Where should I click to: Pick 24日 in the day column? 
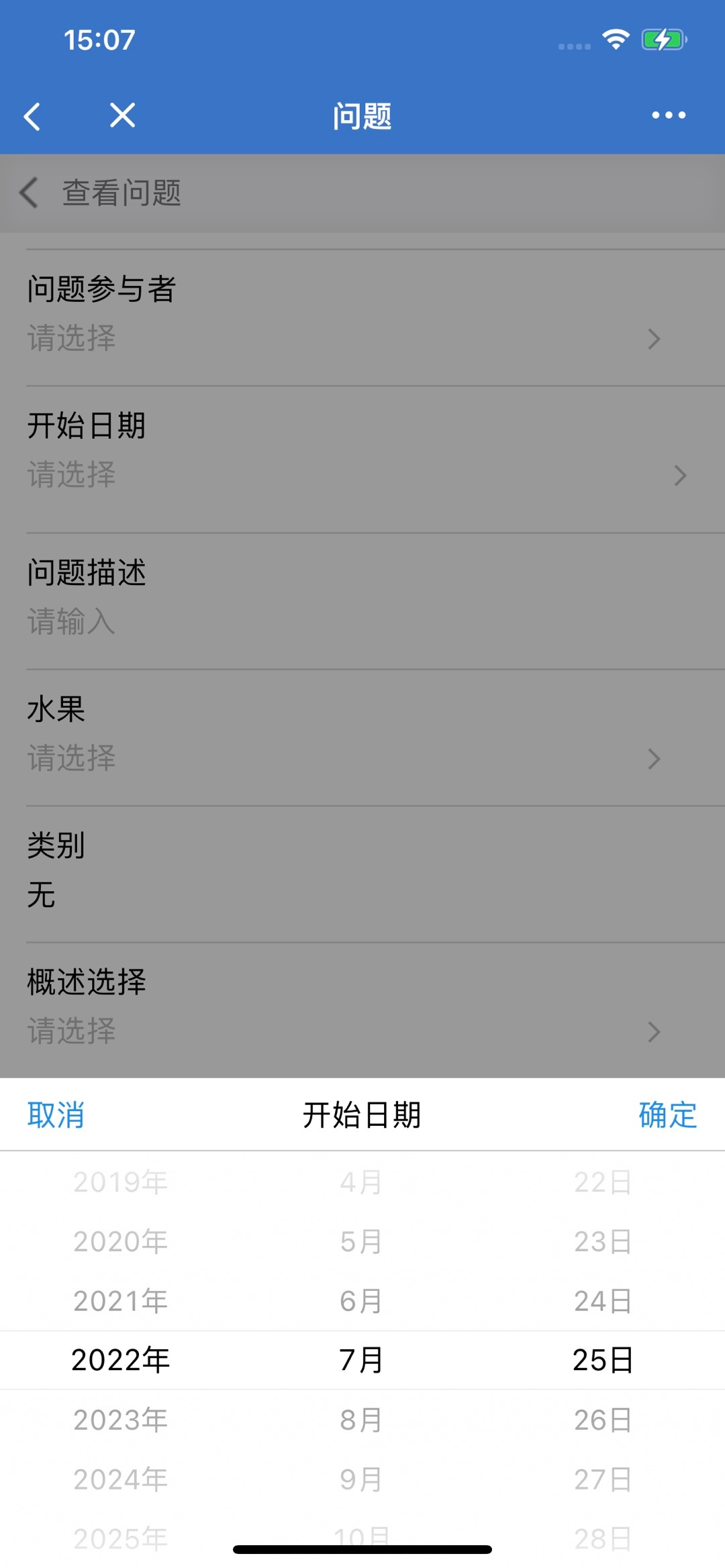coord(603,1301)
